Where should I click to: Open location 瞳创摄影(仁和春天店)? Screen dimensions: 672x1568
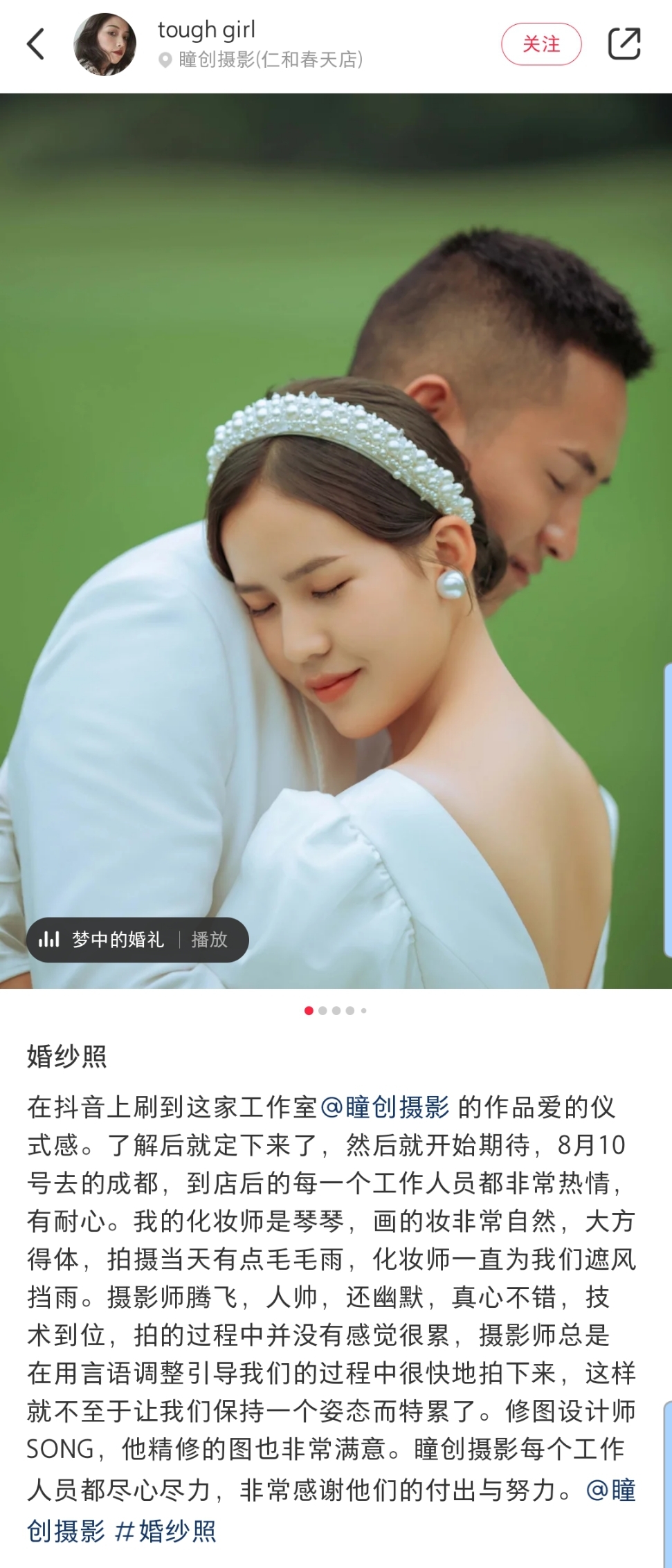tap(270, 60)
